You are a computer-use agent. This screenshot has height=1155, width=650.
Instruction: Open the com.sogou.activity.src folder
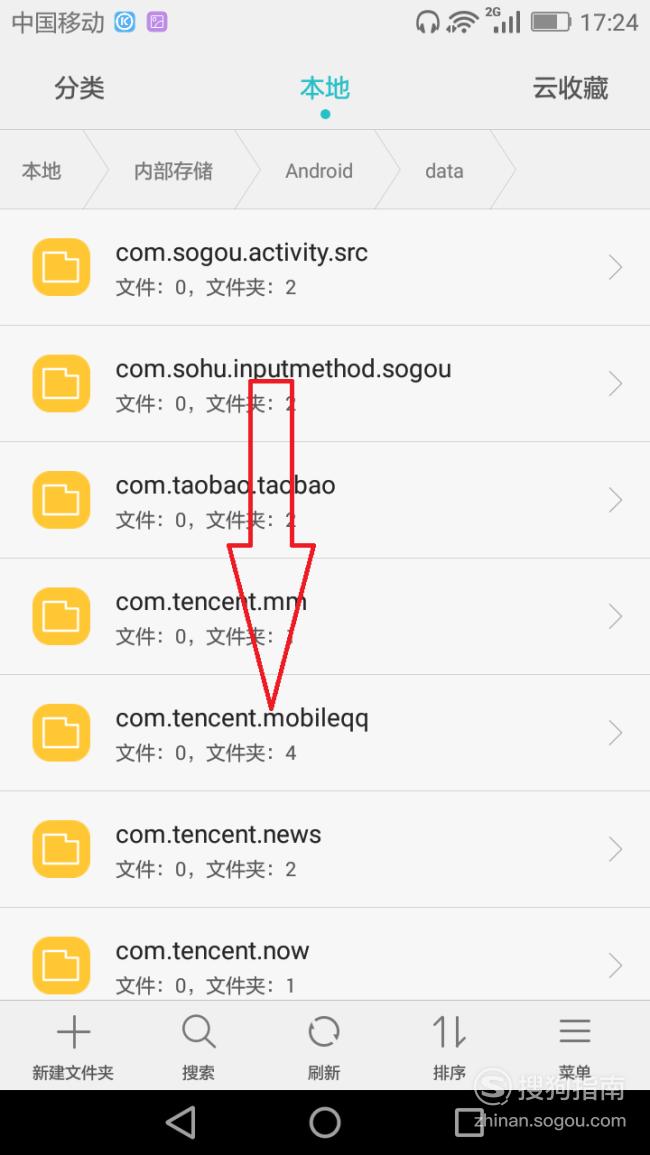point(325,267)
